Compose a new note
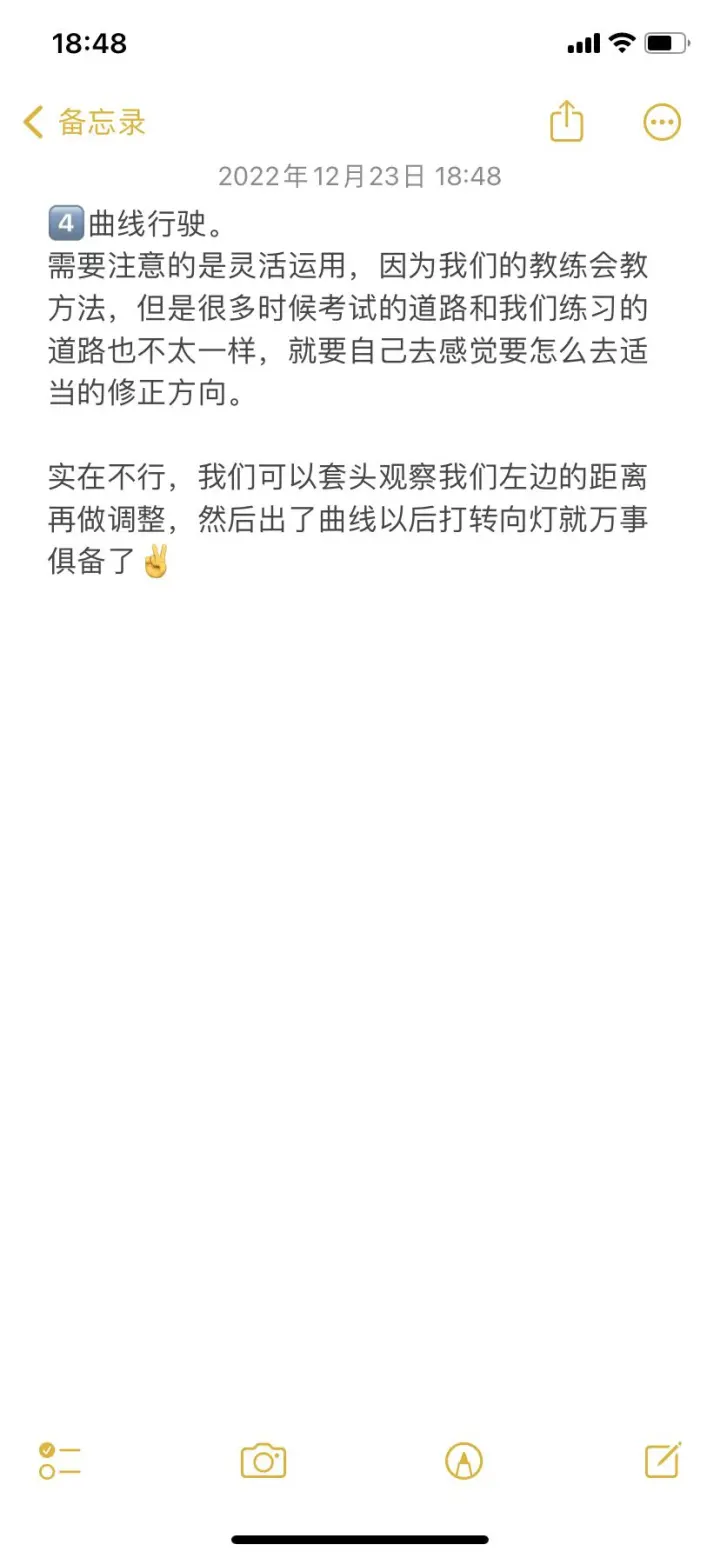 (662, 1461)
